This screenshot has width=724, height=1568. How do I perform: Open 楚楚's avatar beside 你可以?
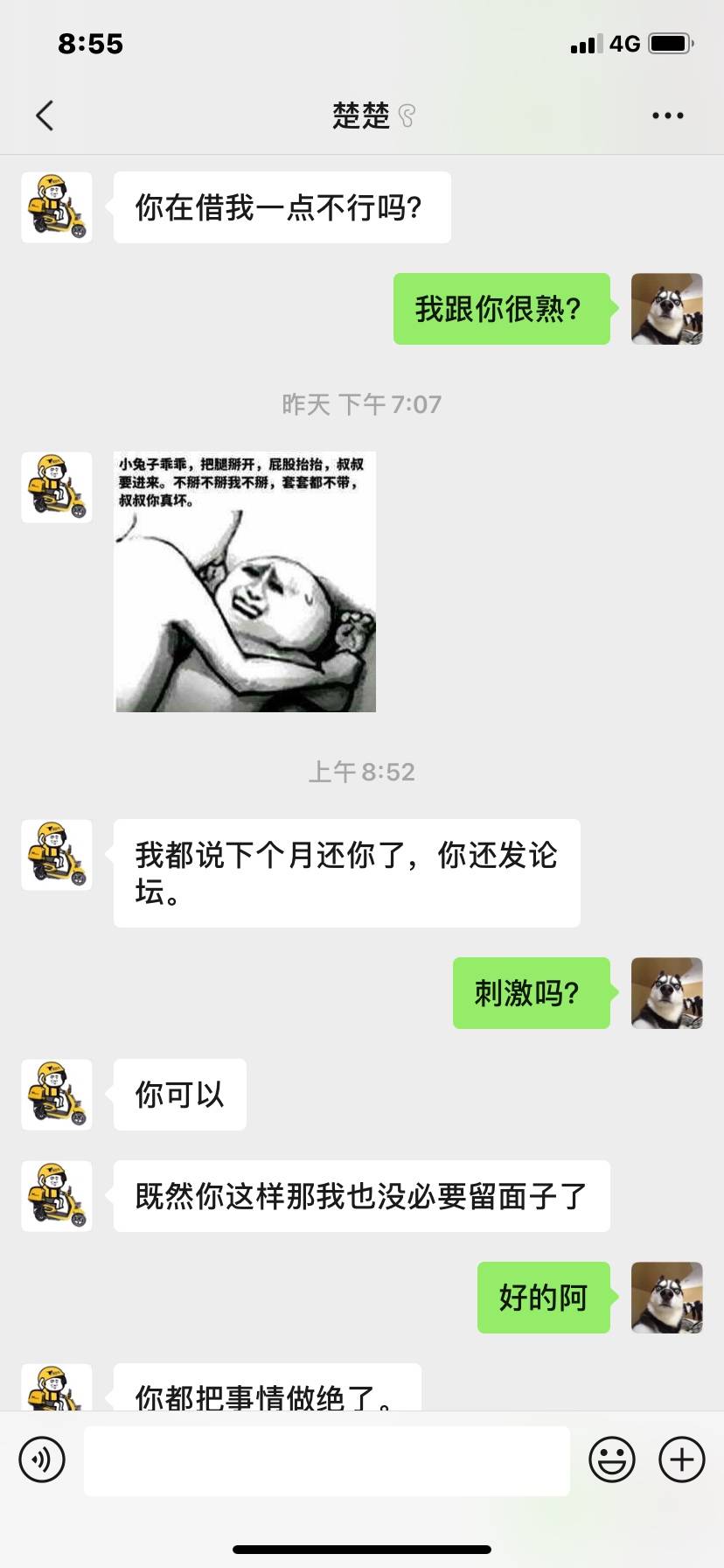(57, 1095)
